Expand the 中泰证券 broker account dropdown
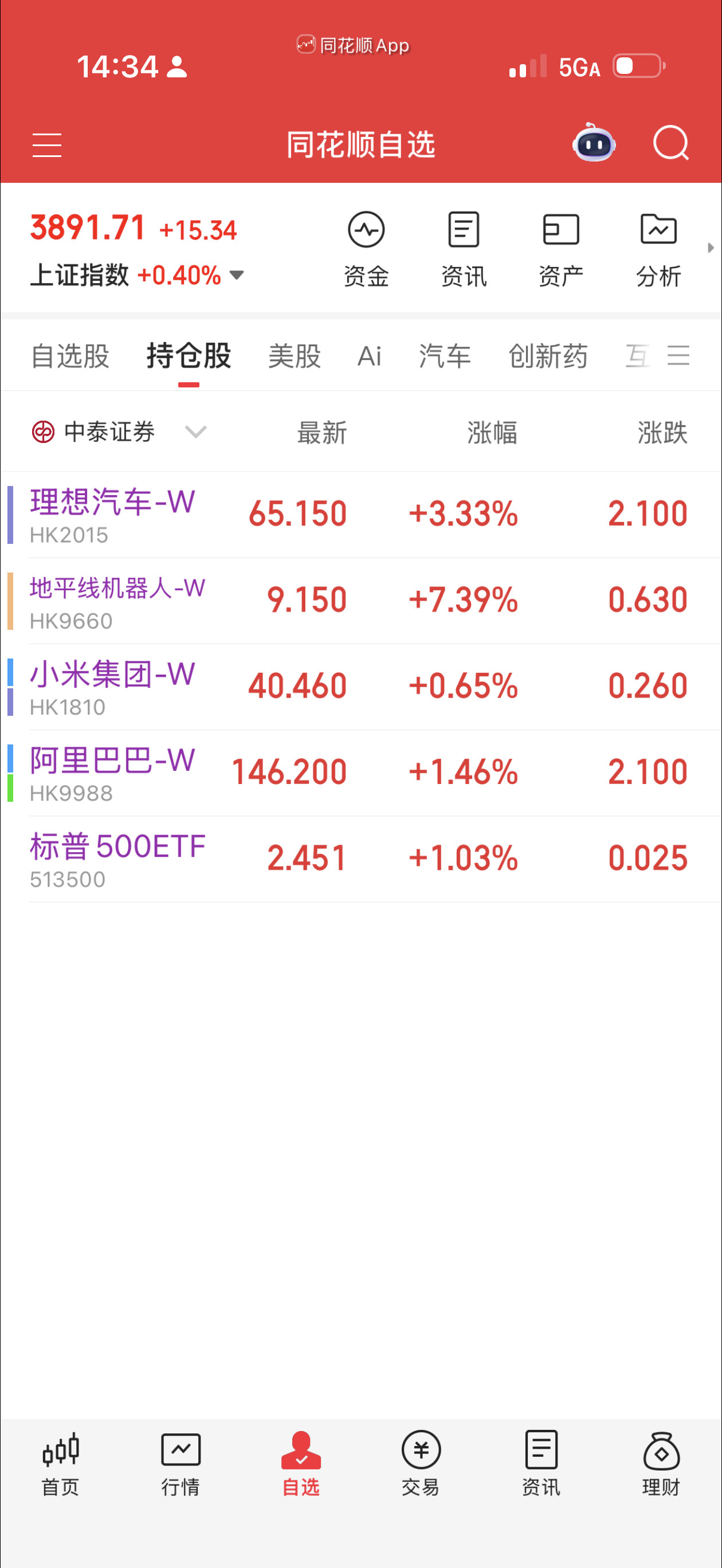Screen dimensions: 722x1568 pyautogui.click(x=194, y=432)
